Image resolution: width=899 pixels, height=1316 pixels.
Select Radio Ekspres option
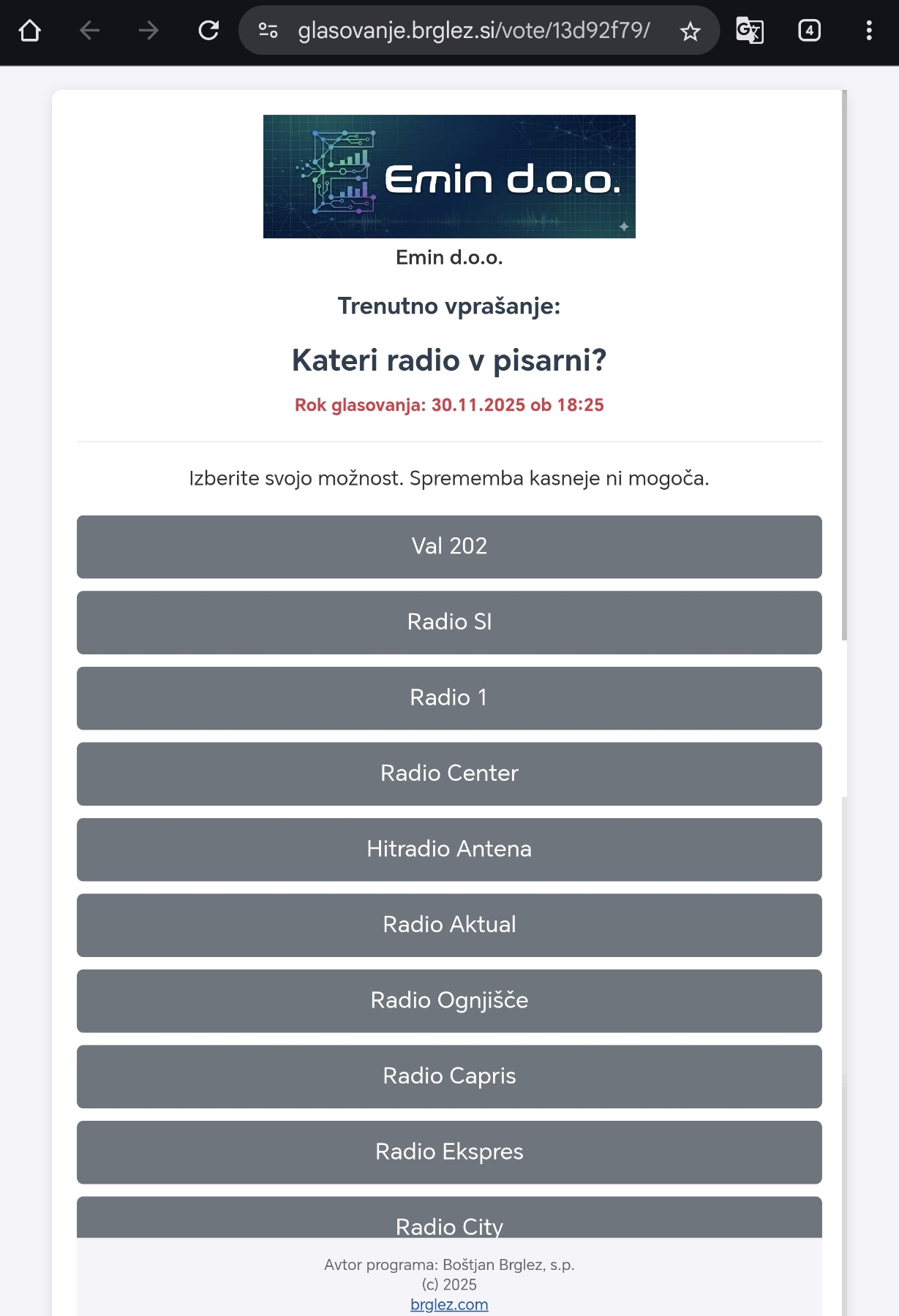449,1152
